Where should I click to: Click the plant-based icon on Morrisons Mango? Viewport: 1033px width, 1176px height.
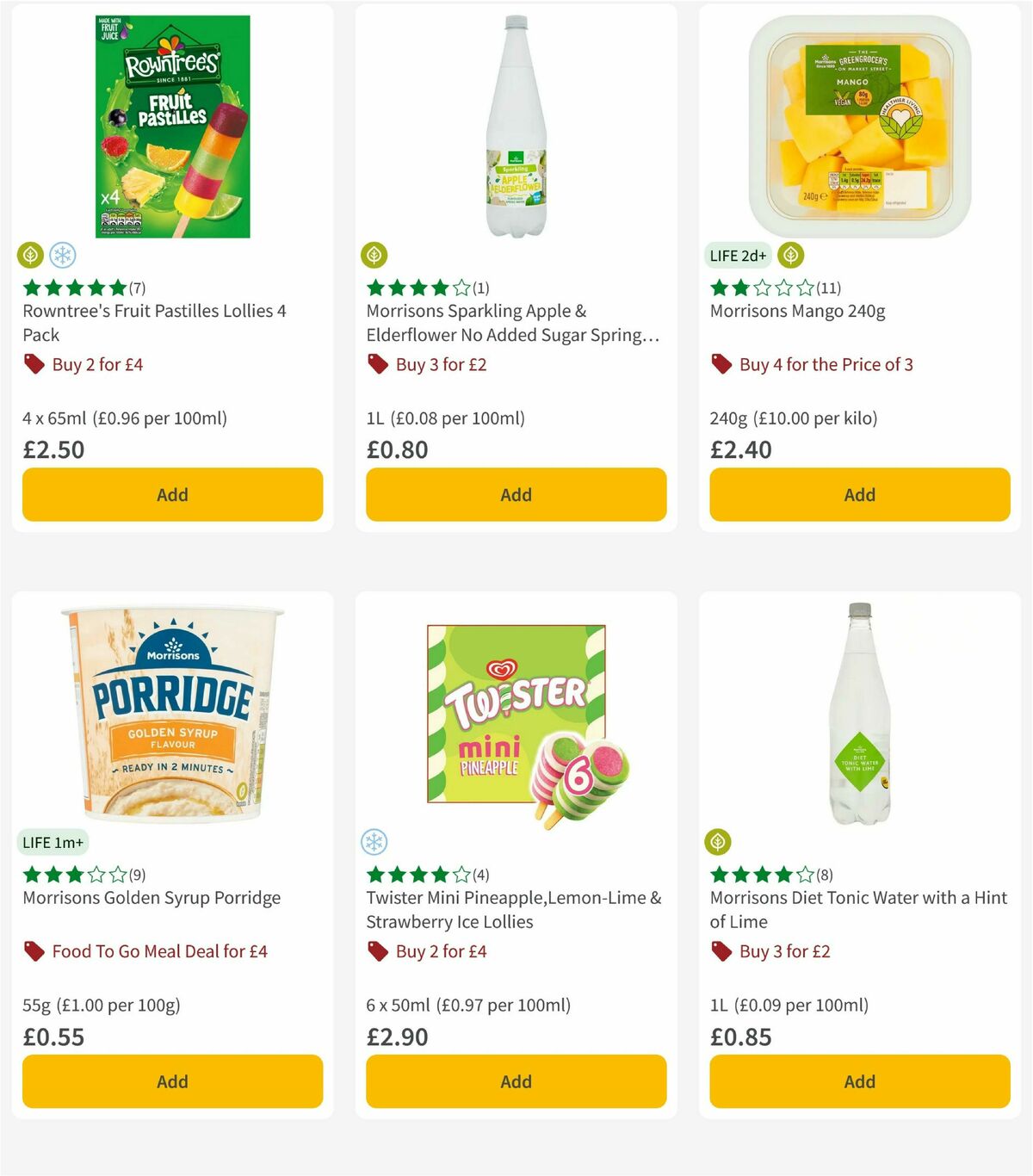pyautogui.click(x=790, y=255)
